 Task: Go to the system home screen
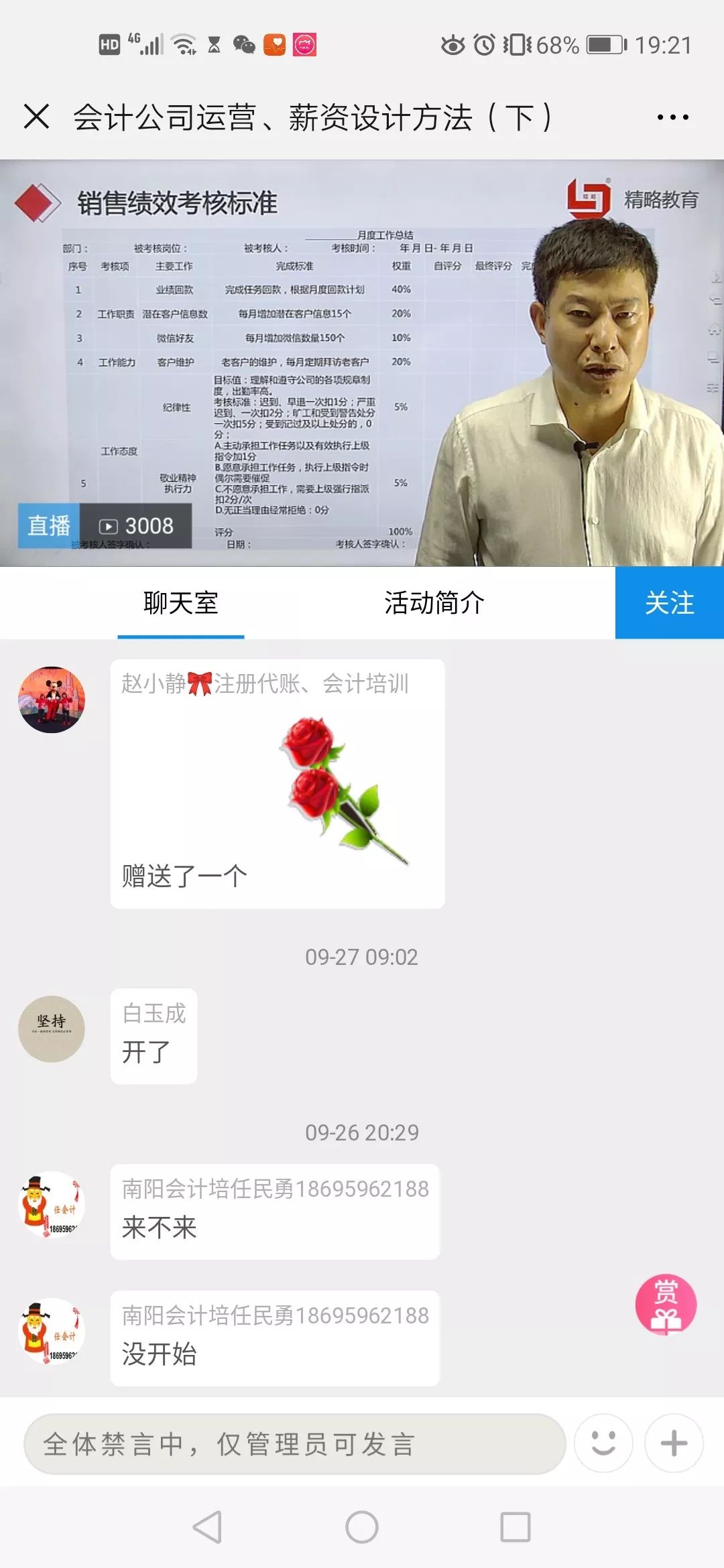[362, 1528]
